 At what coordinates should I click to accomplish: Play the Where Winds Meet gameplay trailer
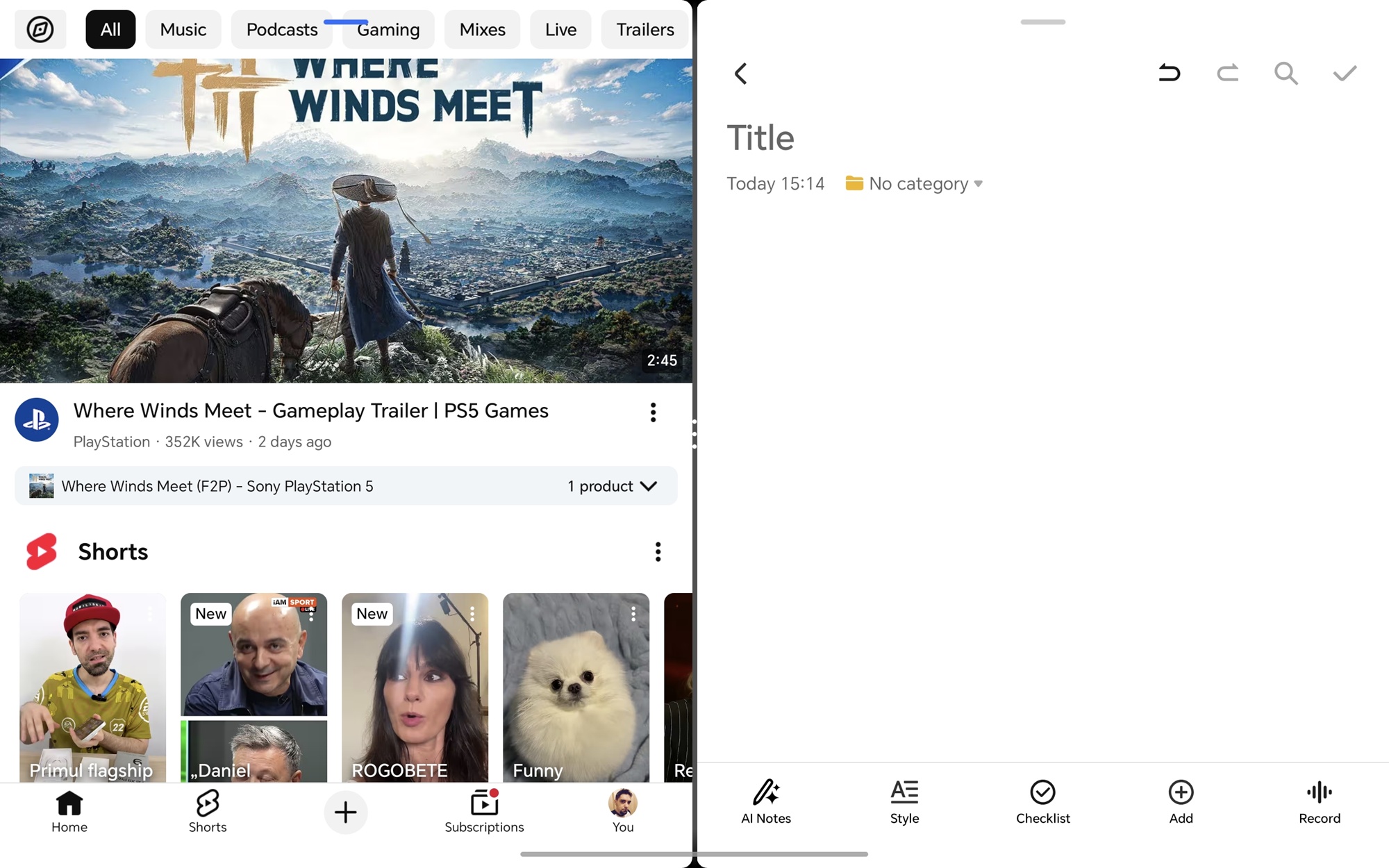click(x=346, y=221)
